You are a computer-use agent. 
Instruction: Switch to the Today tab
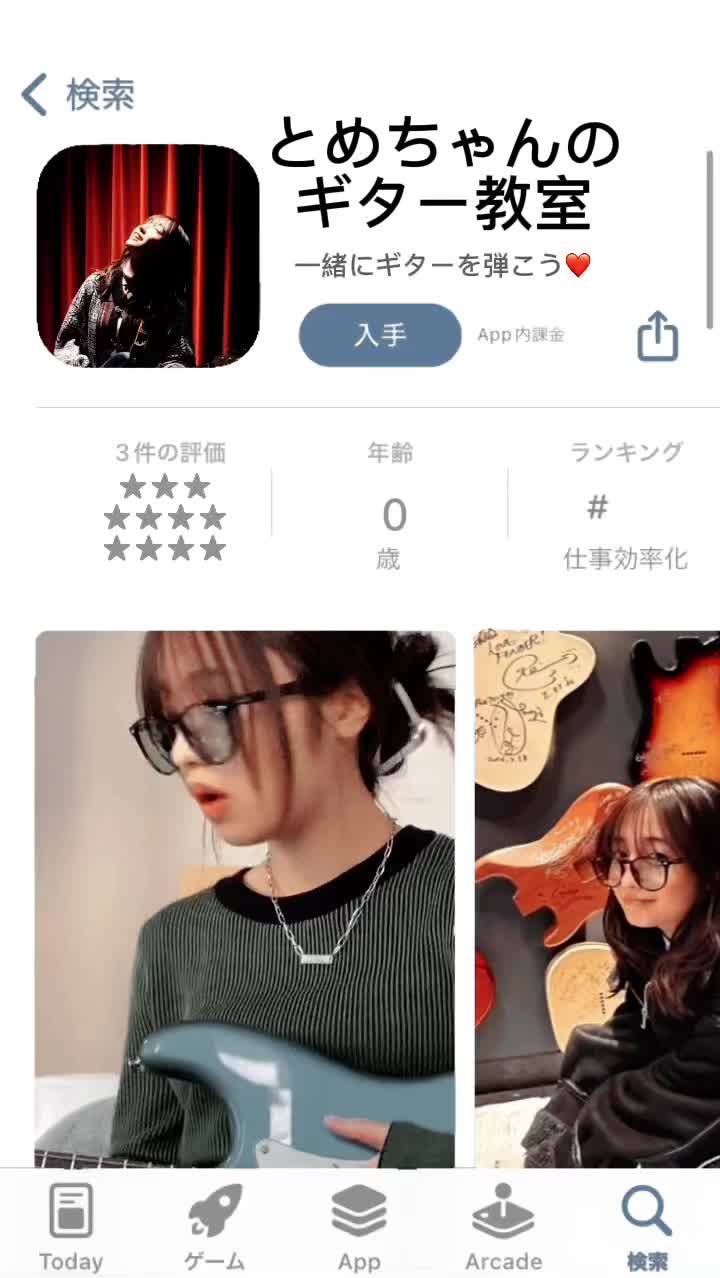(x=71, y=1226)
